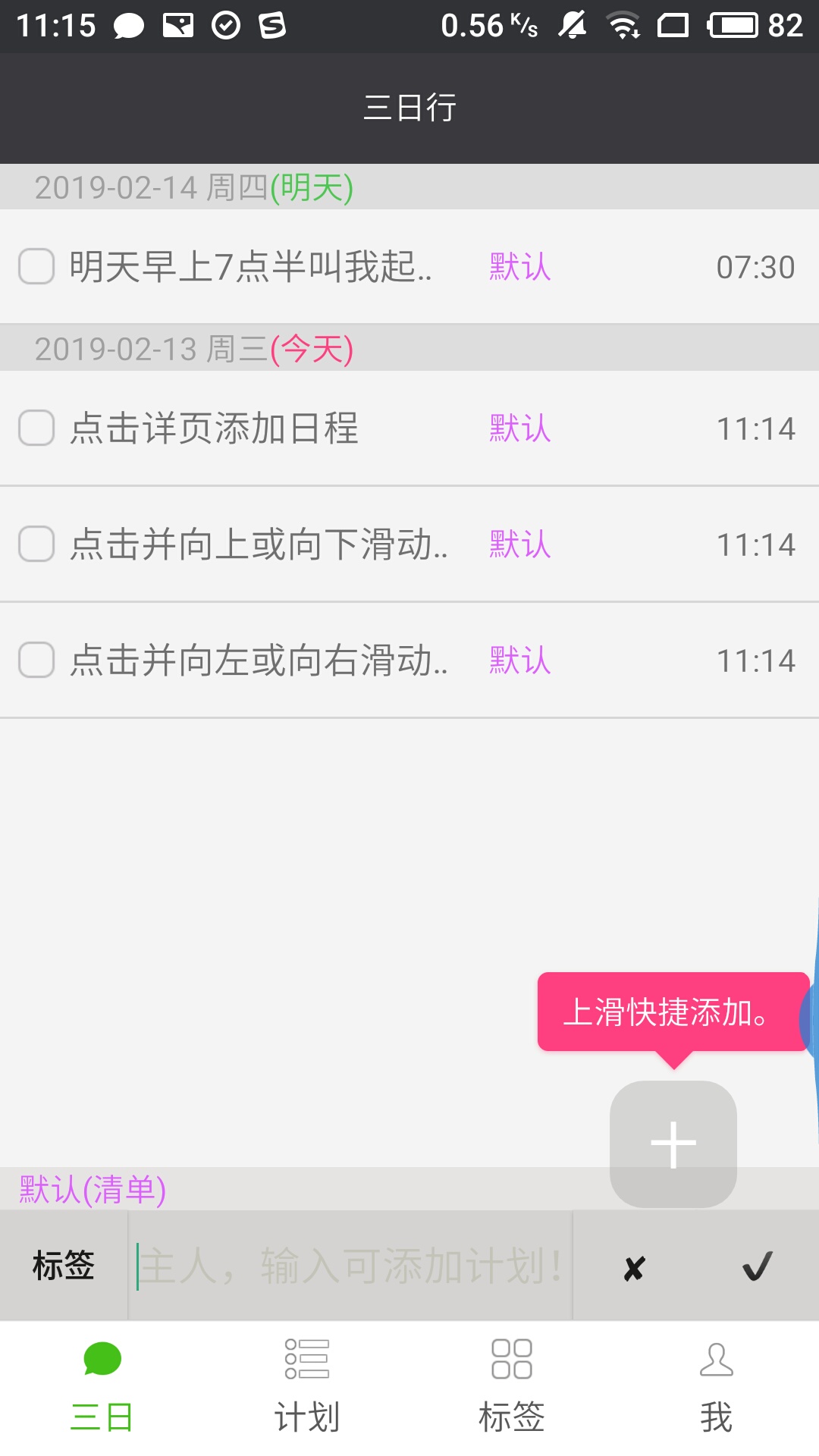Cancel input with the X icon
The width and height of the screenshot is (819, 1456).
coord(634,1267)
